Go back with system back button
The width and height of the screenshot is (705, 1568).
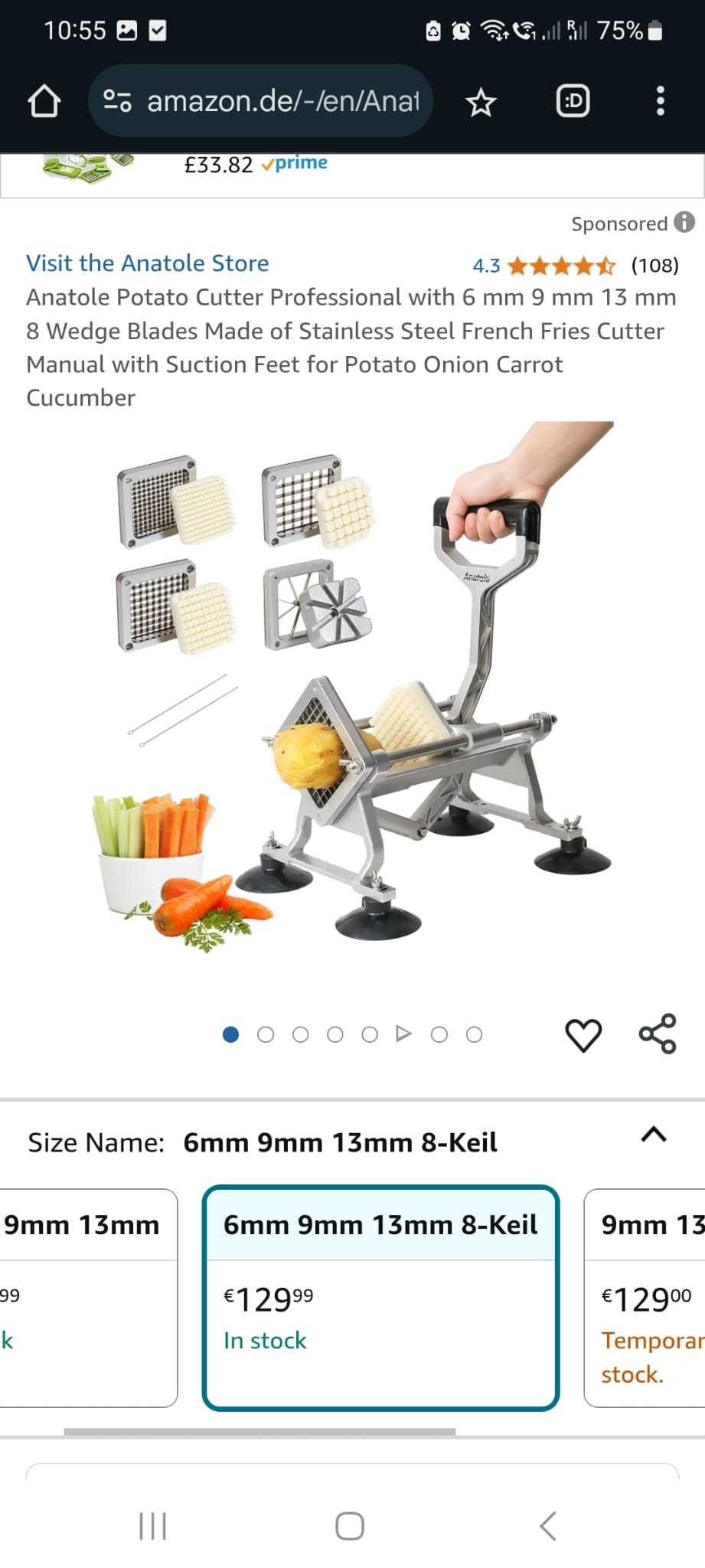(x=548, y=1526)
